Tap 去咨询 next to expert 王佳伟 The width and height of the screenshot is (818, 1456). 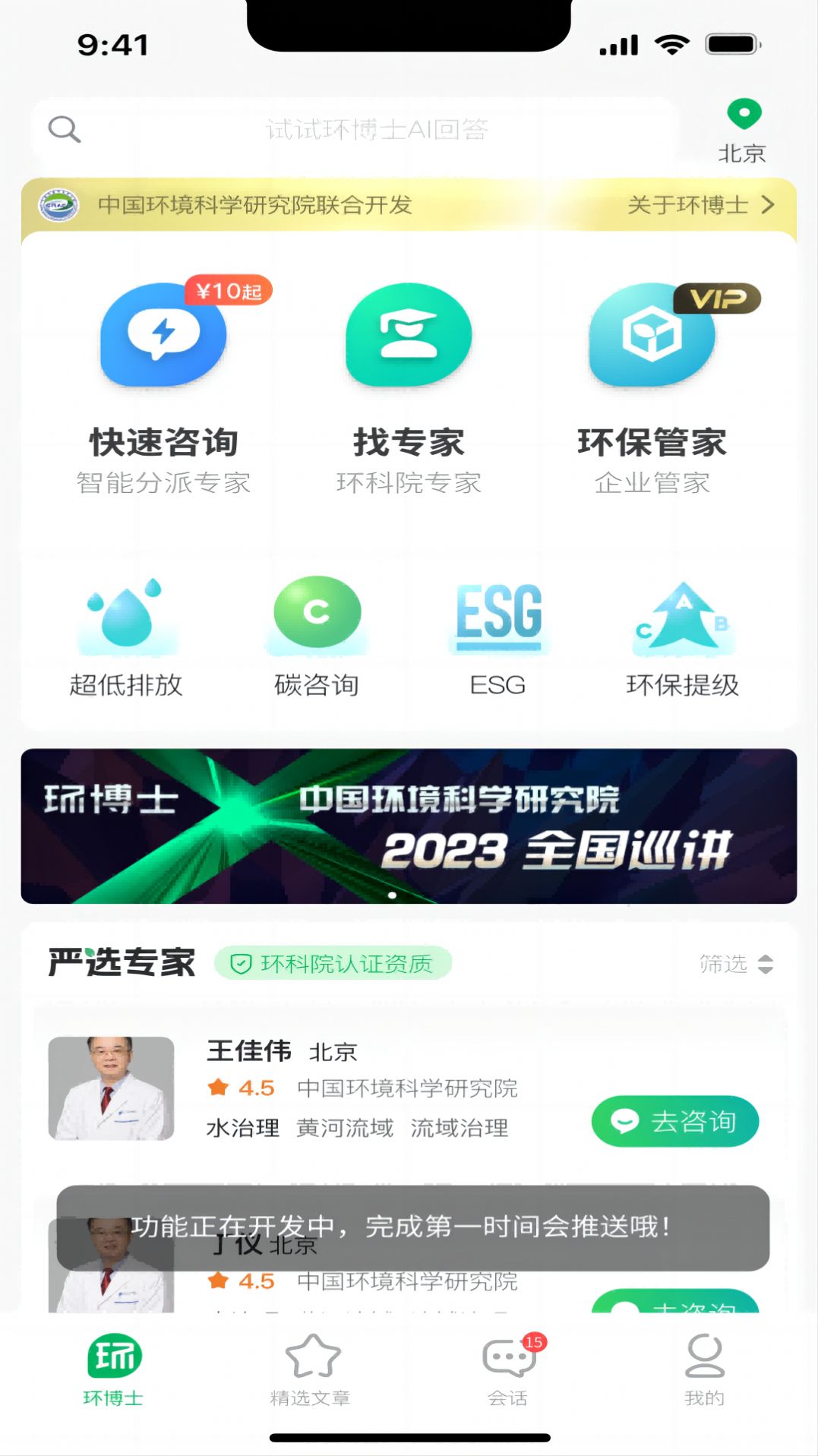coord(674,1120)
